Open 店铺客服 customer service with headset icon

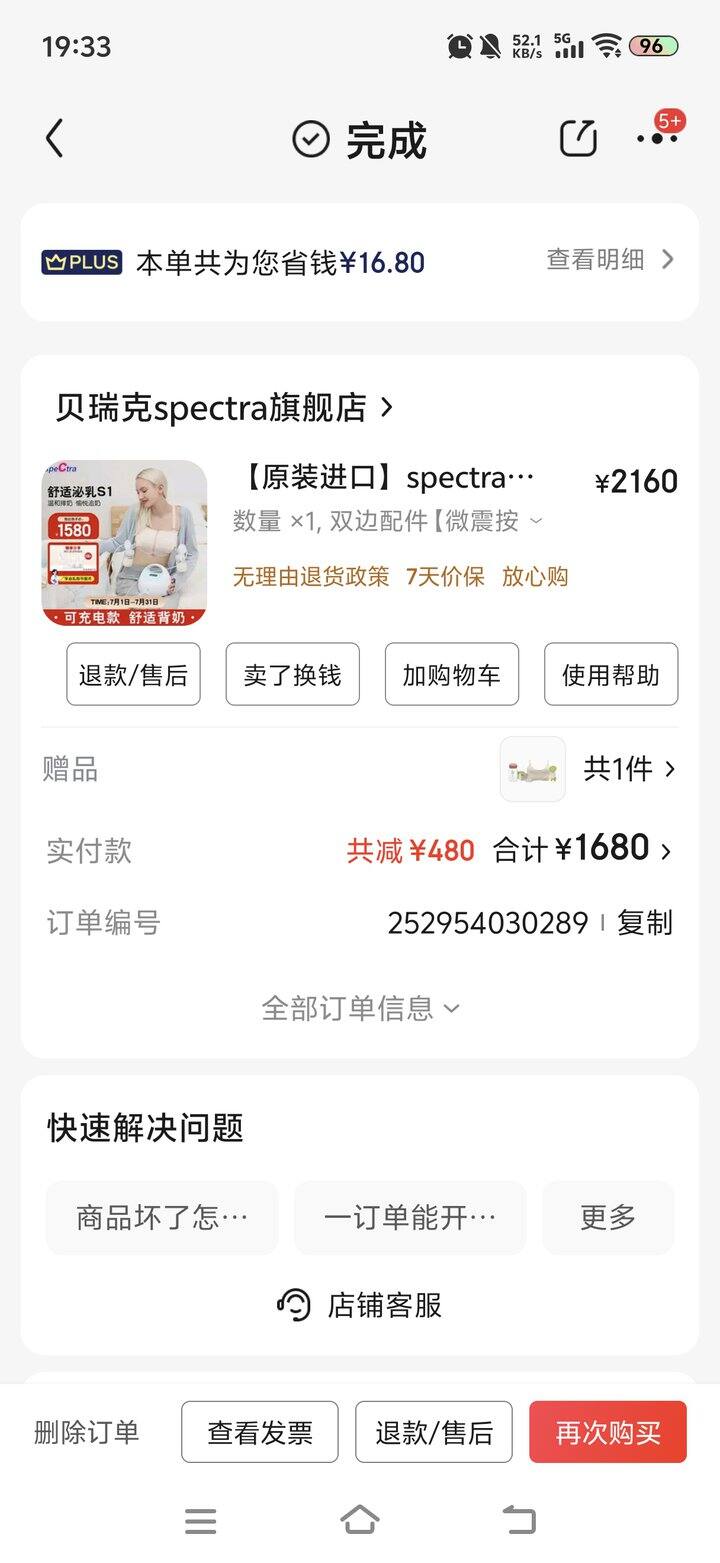click(359, 1304)
